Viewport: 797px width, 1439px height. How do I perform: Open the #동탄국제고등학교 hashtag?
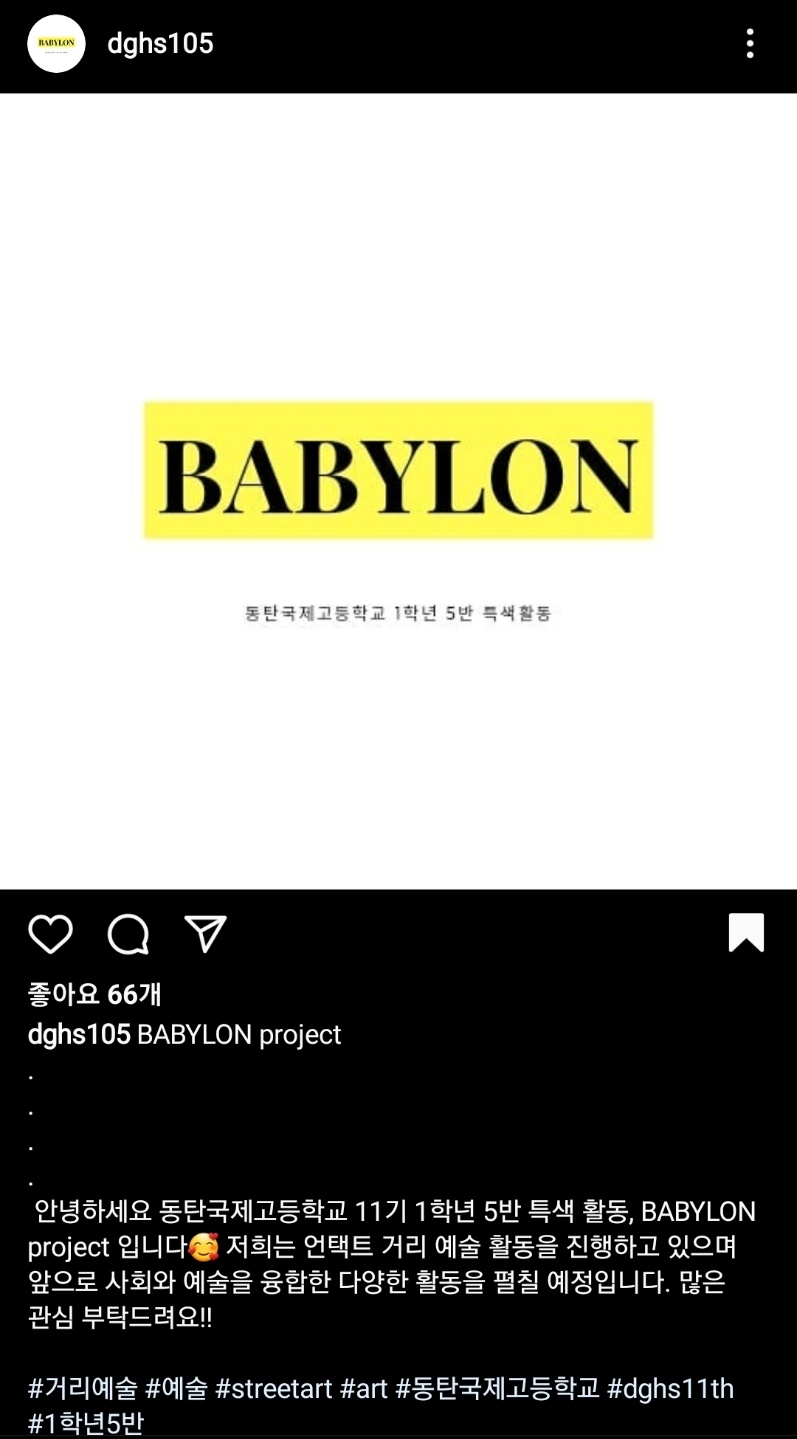pyautogui.click(x=497, y=1388)
